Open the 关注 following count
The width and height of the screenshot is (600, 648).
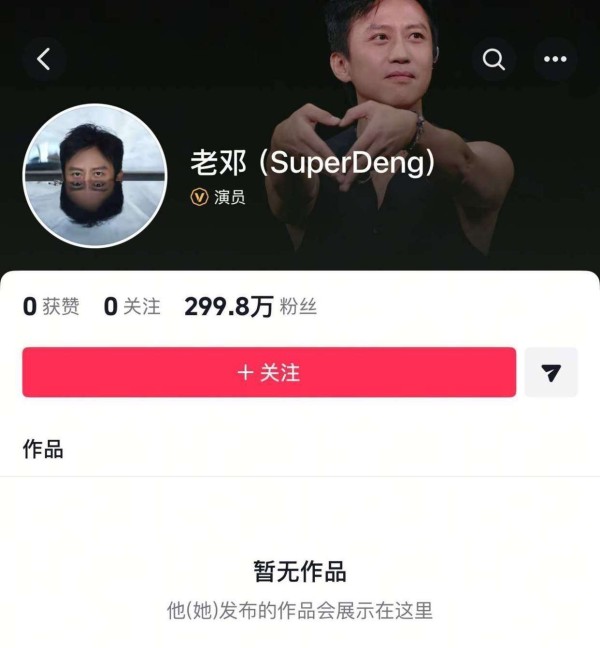pyautogui.click(x=132, y=307)
